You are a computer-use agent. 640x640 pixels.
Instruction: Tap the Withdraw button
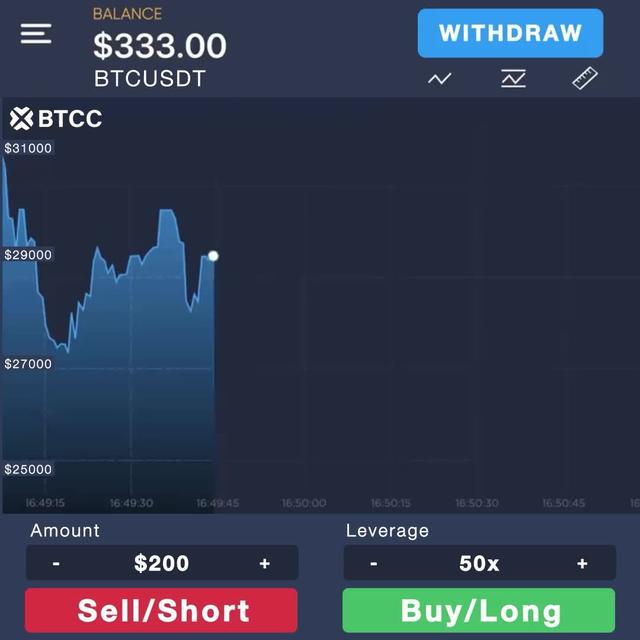click(510, 33)
